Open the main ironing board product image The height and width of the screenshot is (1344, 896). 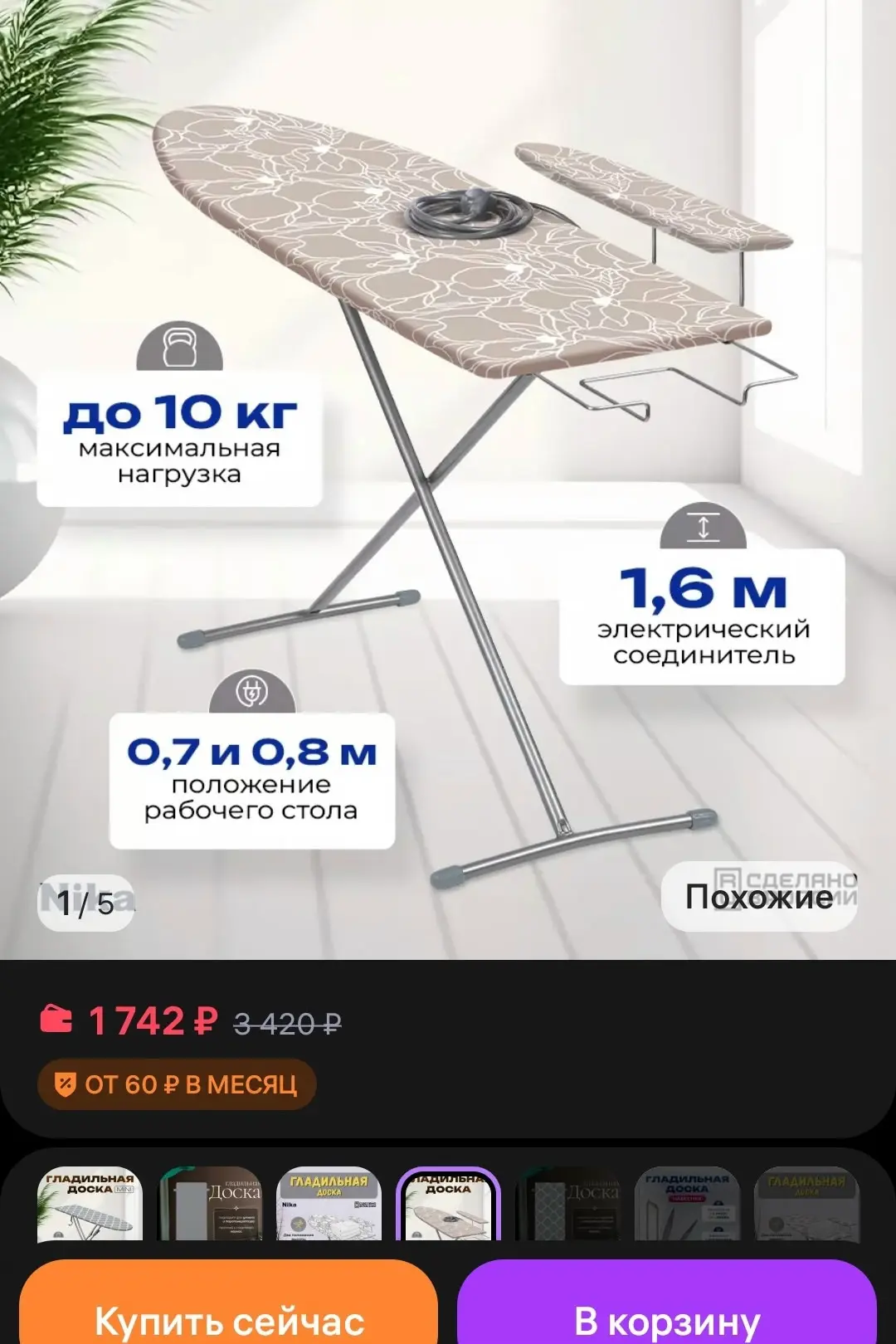[448, 465]
